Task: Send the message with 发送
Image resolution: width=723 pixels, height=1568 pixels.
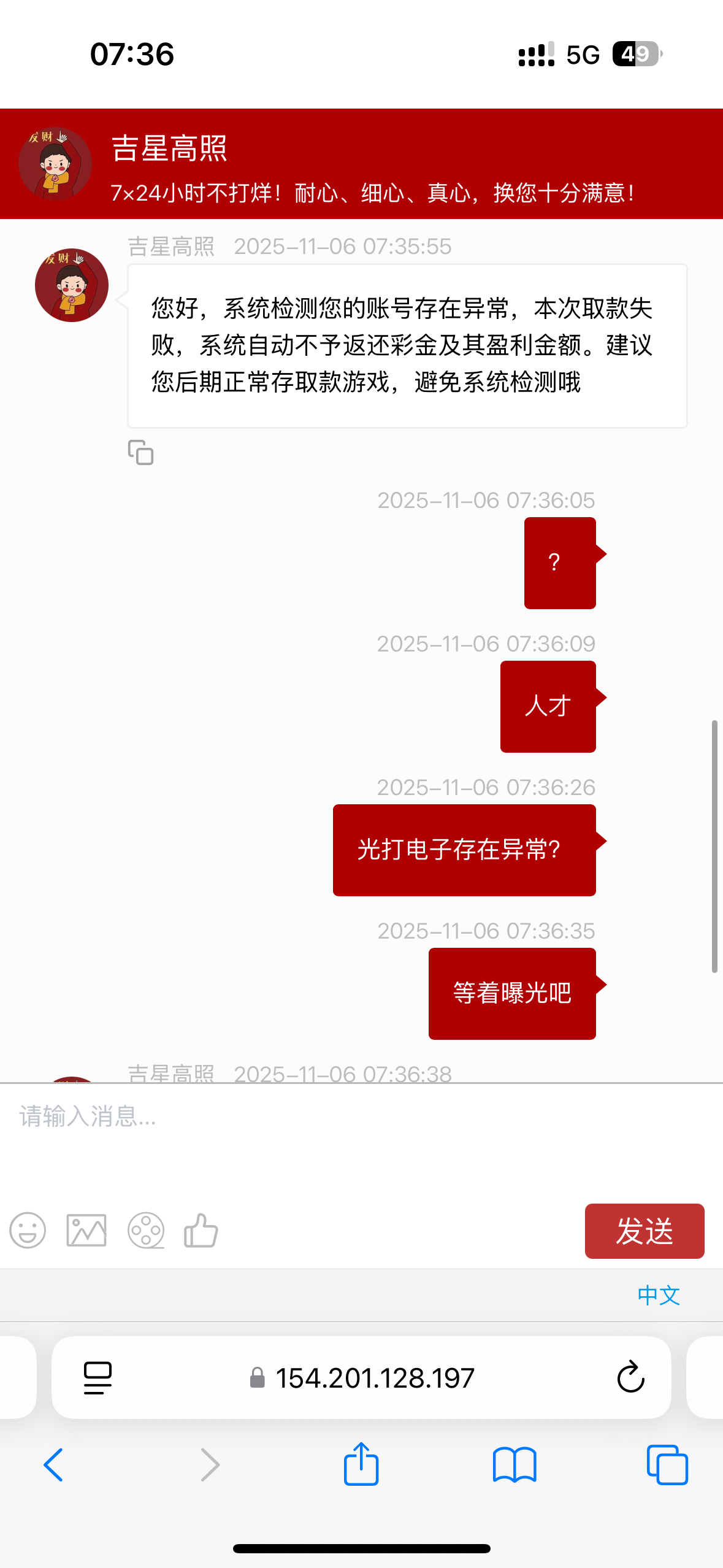Action: click(644, 1231)
